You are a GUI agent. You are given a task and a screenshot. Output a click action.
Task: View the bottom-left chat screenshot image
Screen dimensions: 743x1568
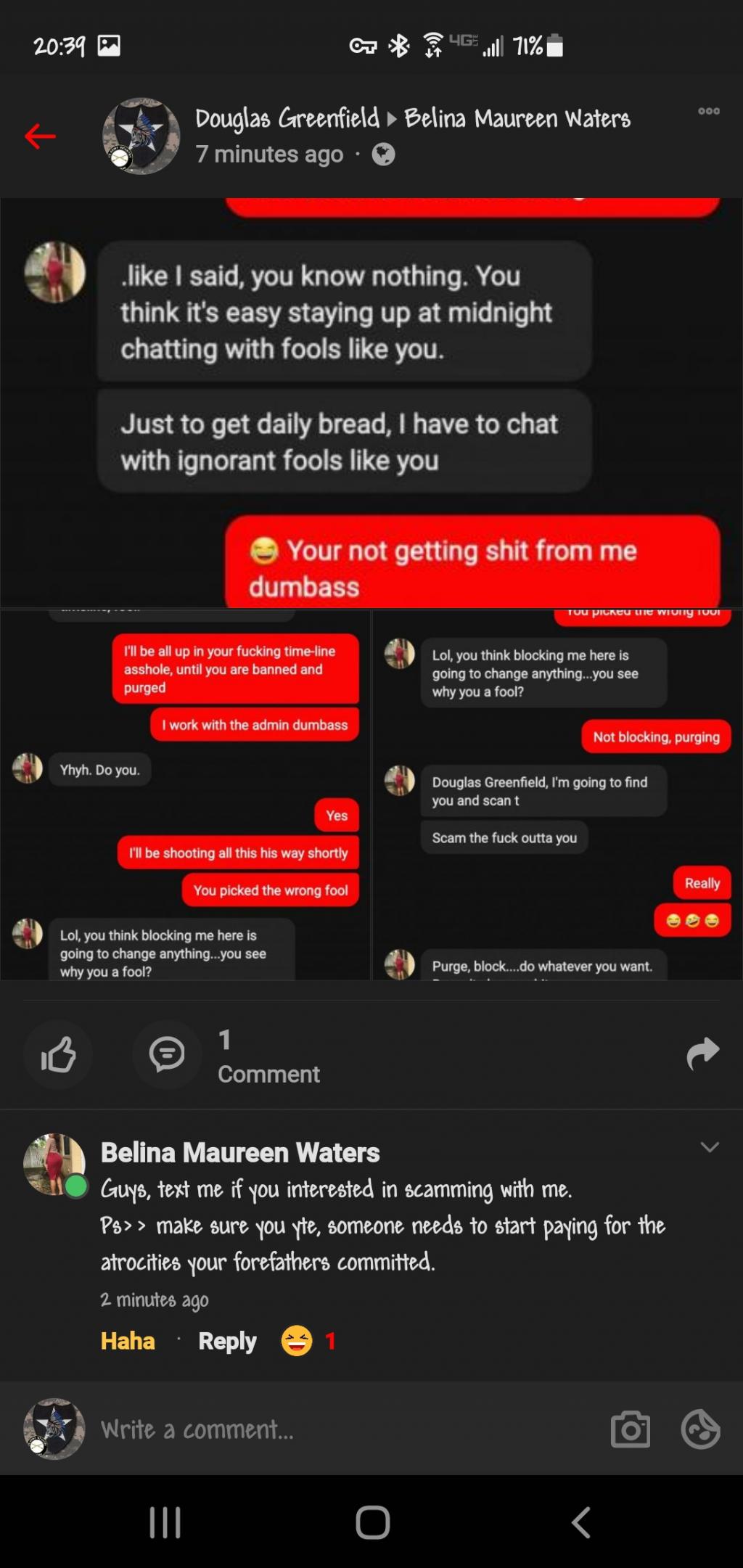pos(185,795)
